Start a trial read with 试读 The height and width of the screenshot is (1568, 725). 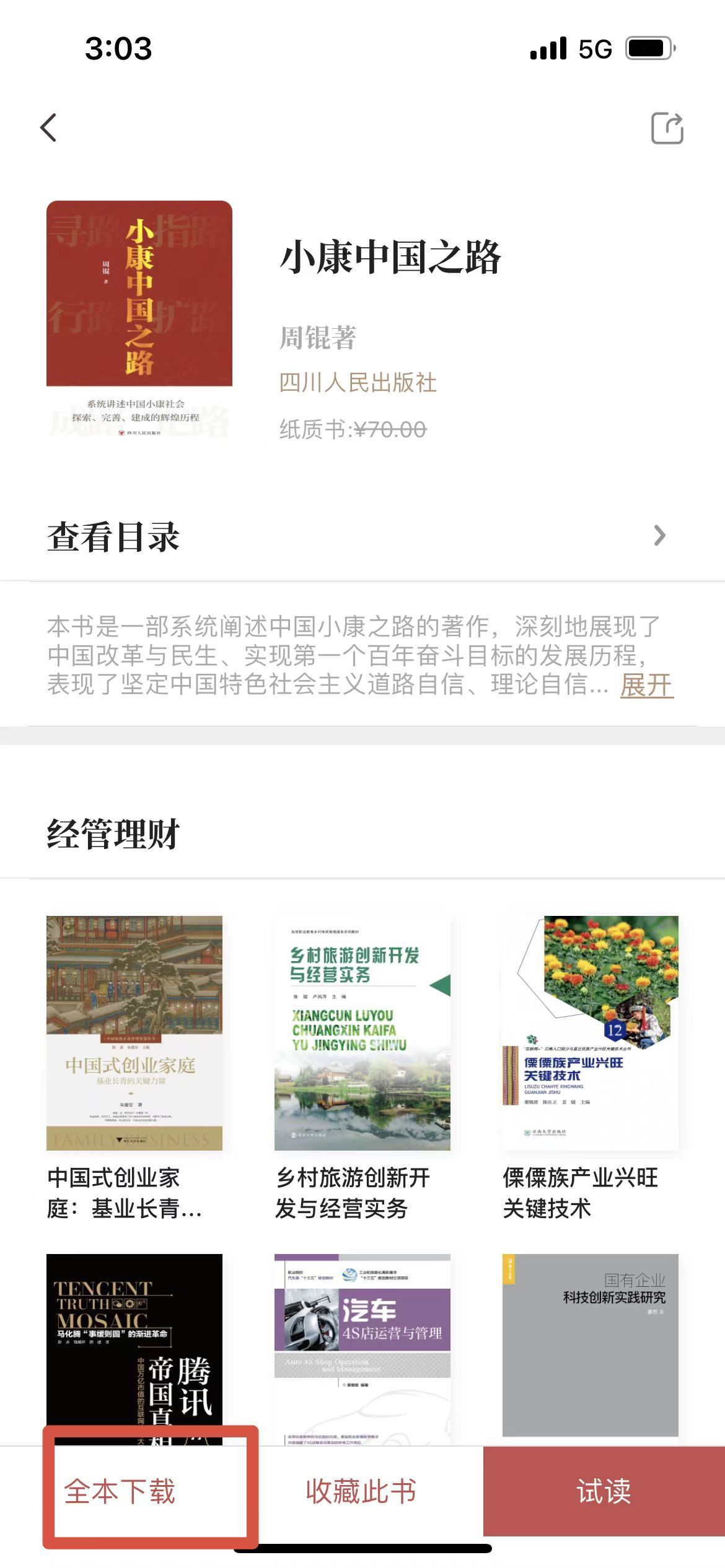604,1491
